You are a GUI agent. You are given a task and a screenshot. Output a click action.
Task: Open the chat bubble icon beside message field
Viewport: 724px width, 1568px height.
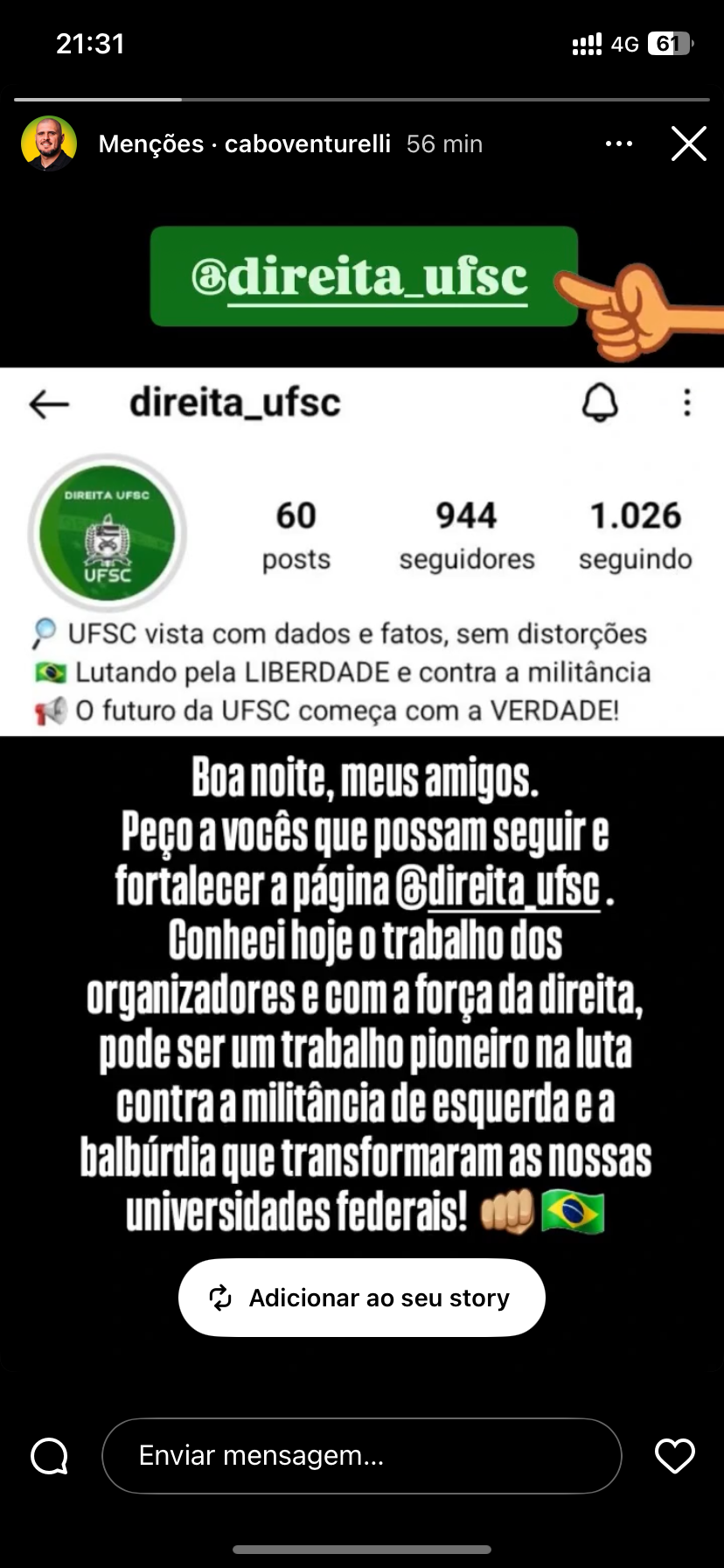50,1456
